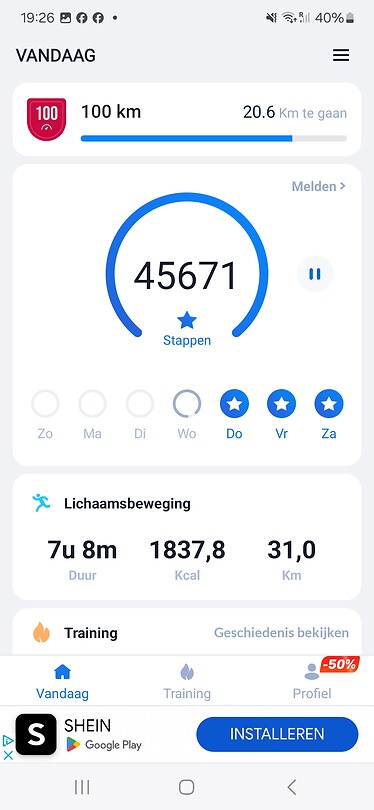This screenshot has width=374, height=810.
Task: Open the 100 km challenge card
Action: point(187,119)
